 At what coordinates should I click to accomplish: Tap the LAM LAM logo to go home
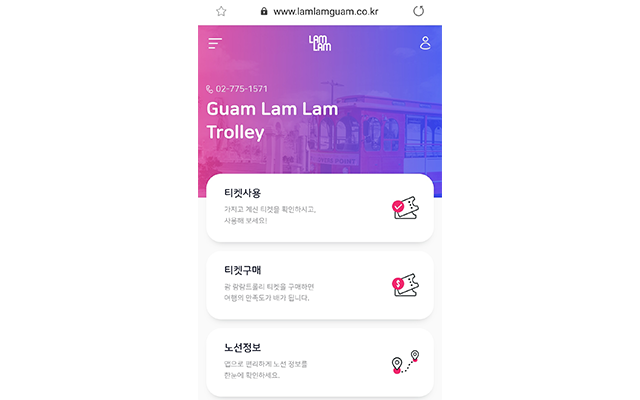320,43
